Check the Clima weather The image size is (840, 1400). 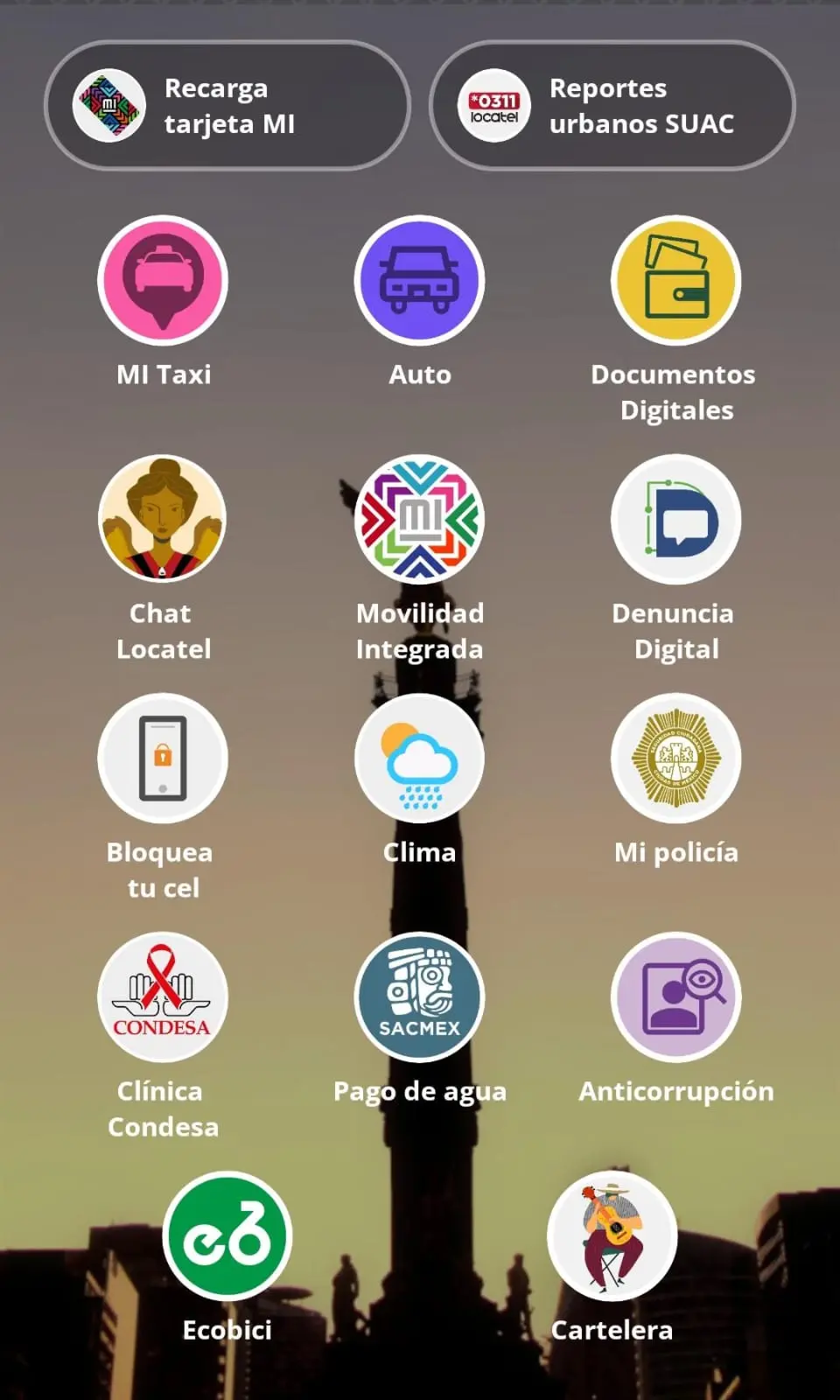pos(419,759)
